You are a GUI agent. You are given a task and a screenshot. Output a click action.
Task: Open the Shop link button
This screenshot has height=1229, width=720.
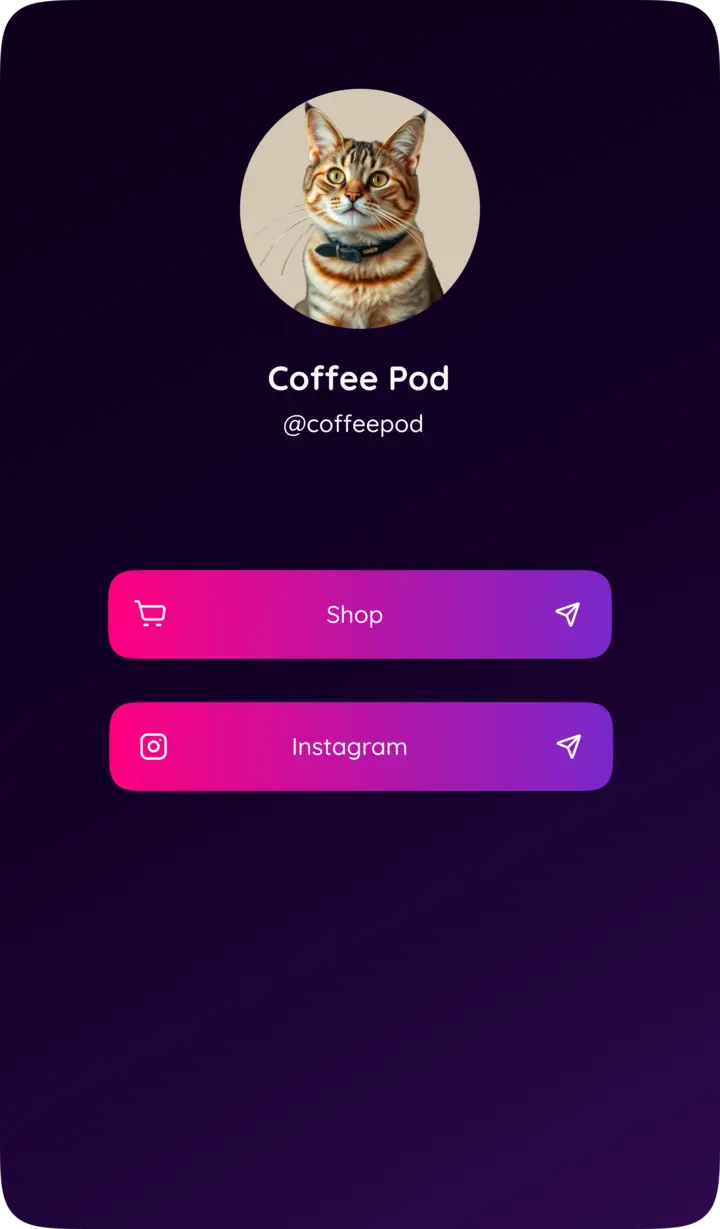[x=359, y=614]
